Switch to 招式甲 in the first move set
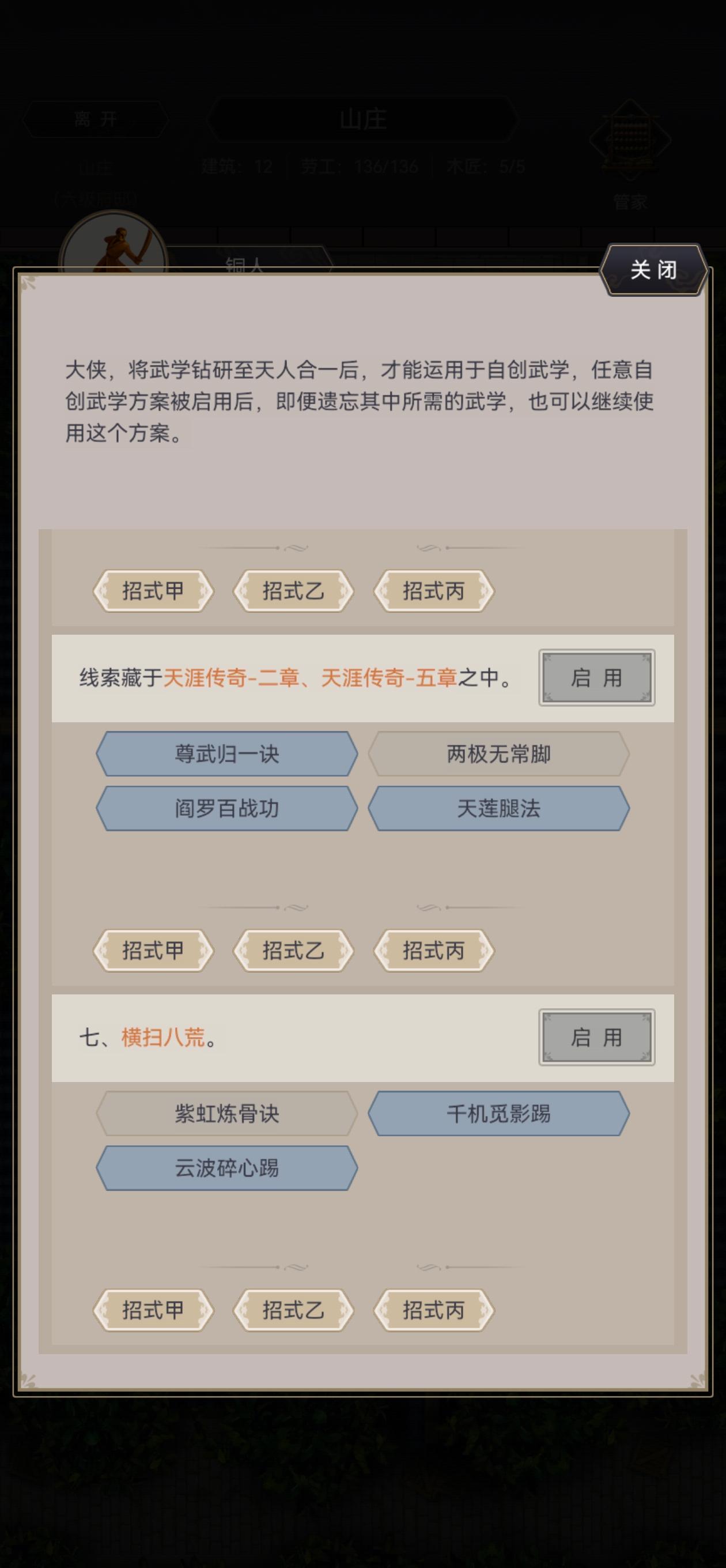The width and height of the screenshot is (726, 1568). click(x=152, y=589)
